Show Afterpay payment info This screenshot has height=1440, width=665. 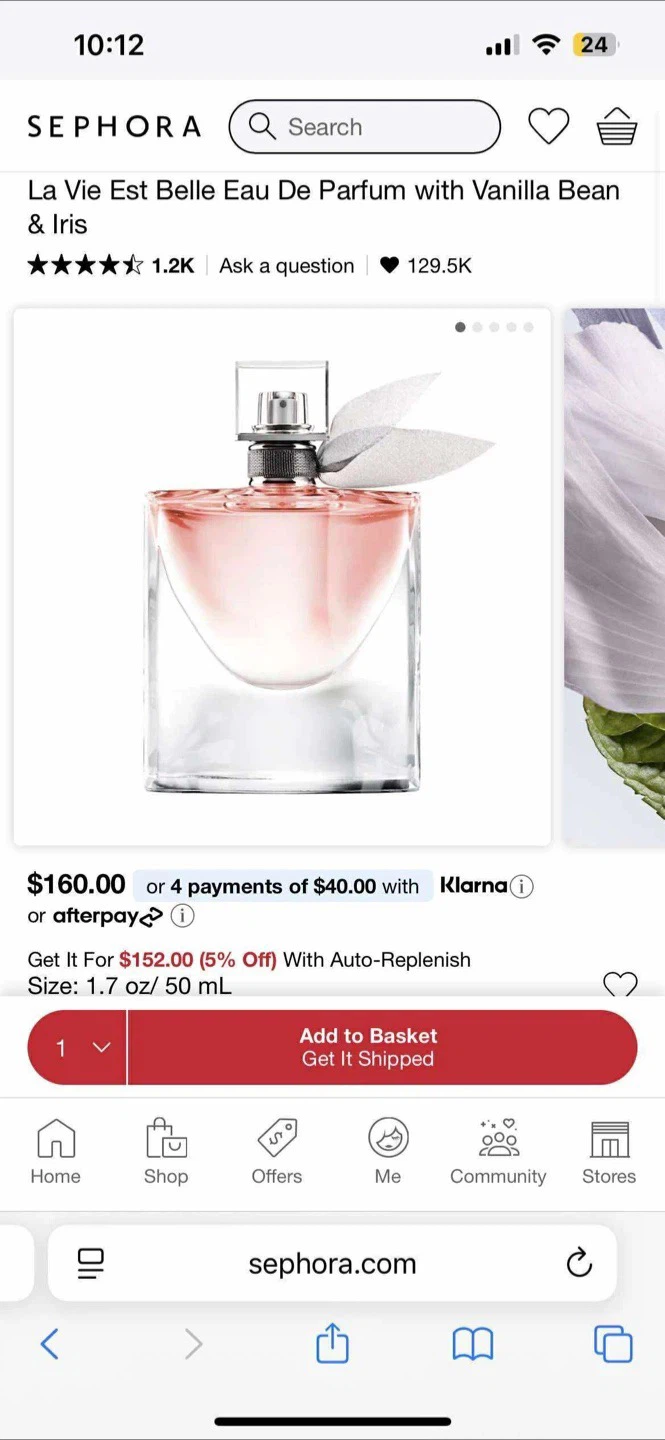pyautogui.click(x=182, y=916)
